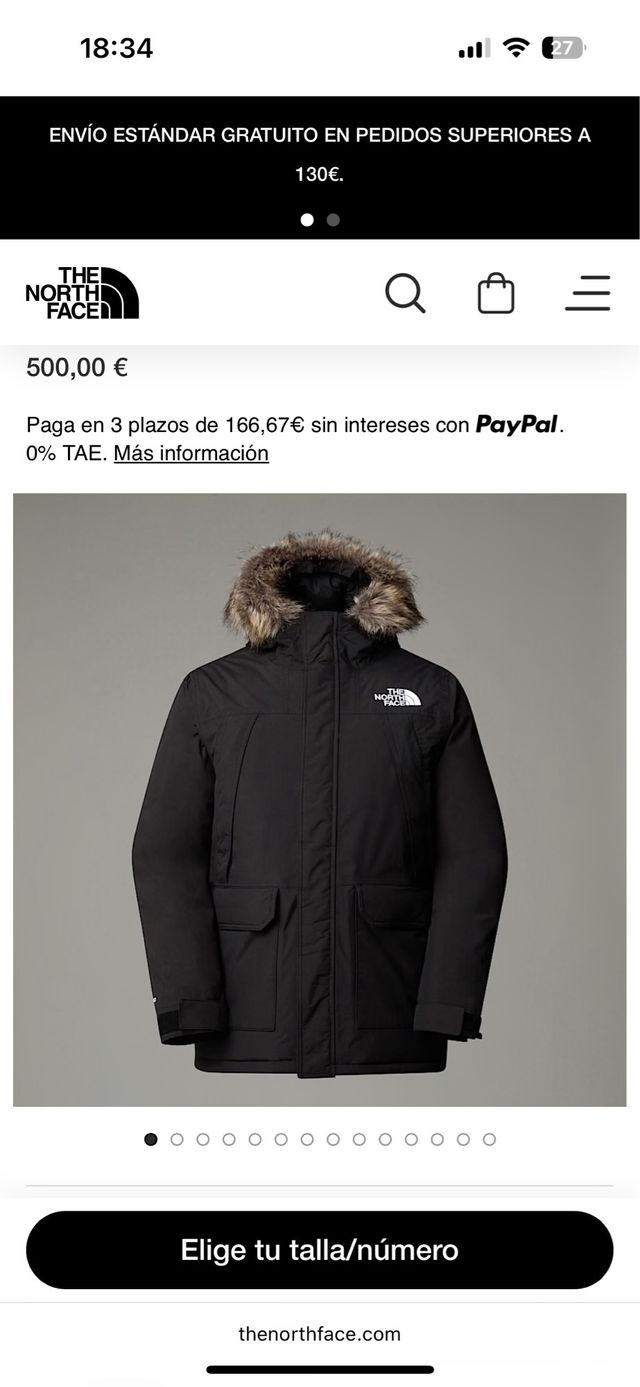Jump to the second product image dot
Viewport: 640px width, 1387px height.
coord(177,1139)
